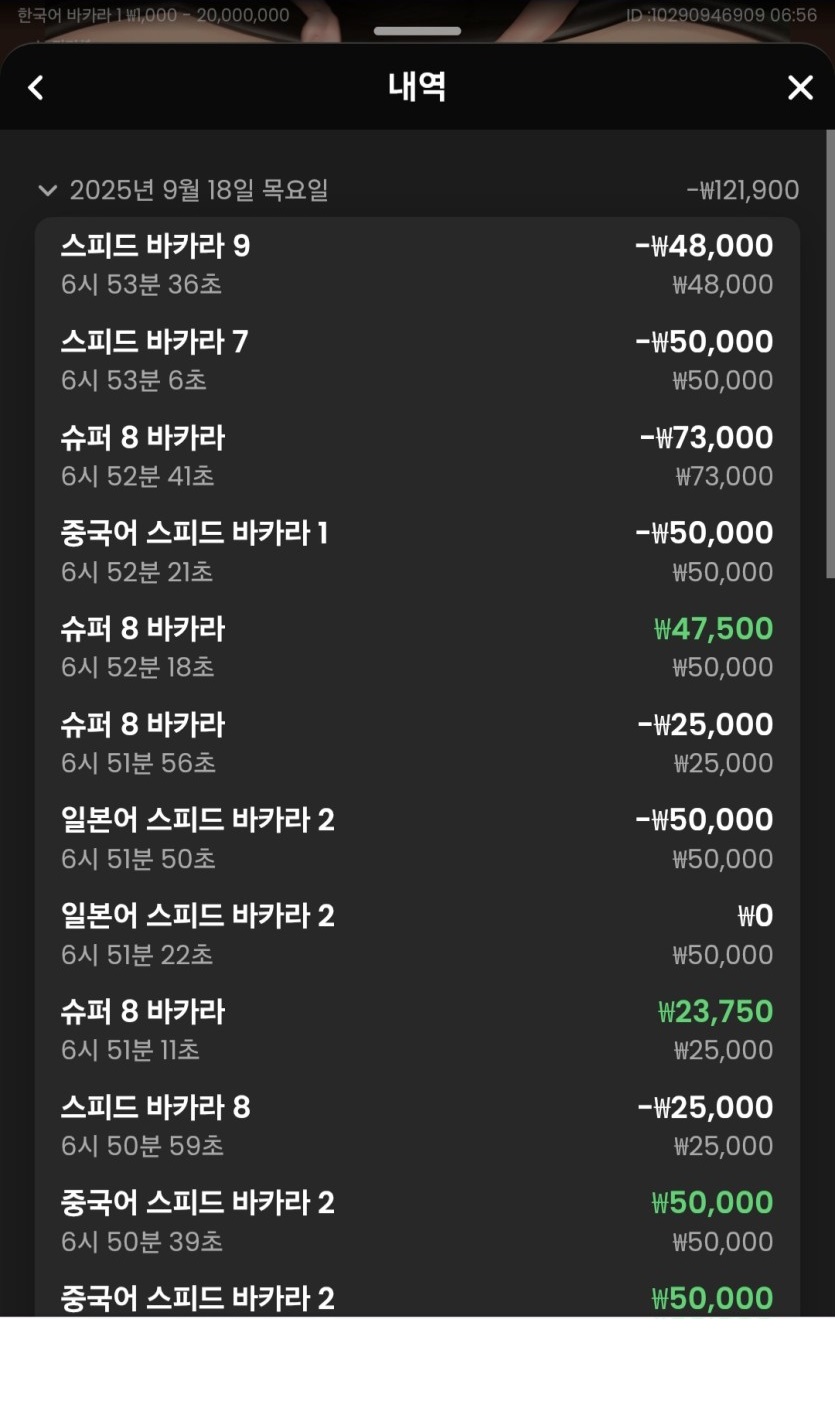View the 중국어 스피드 바카라 1 entry
This screenshot has width=835, height=1422.
pos(416,552)
